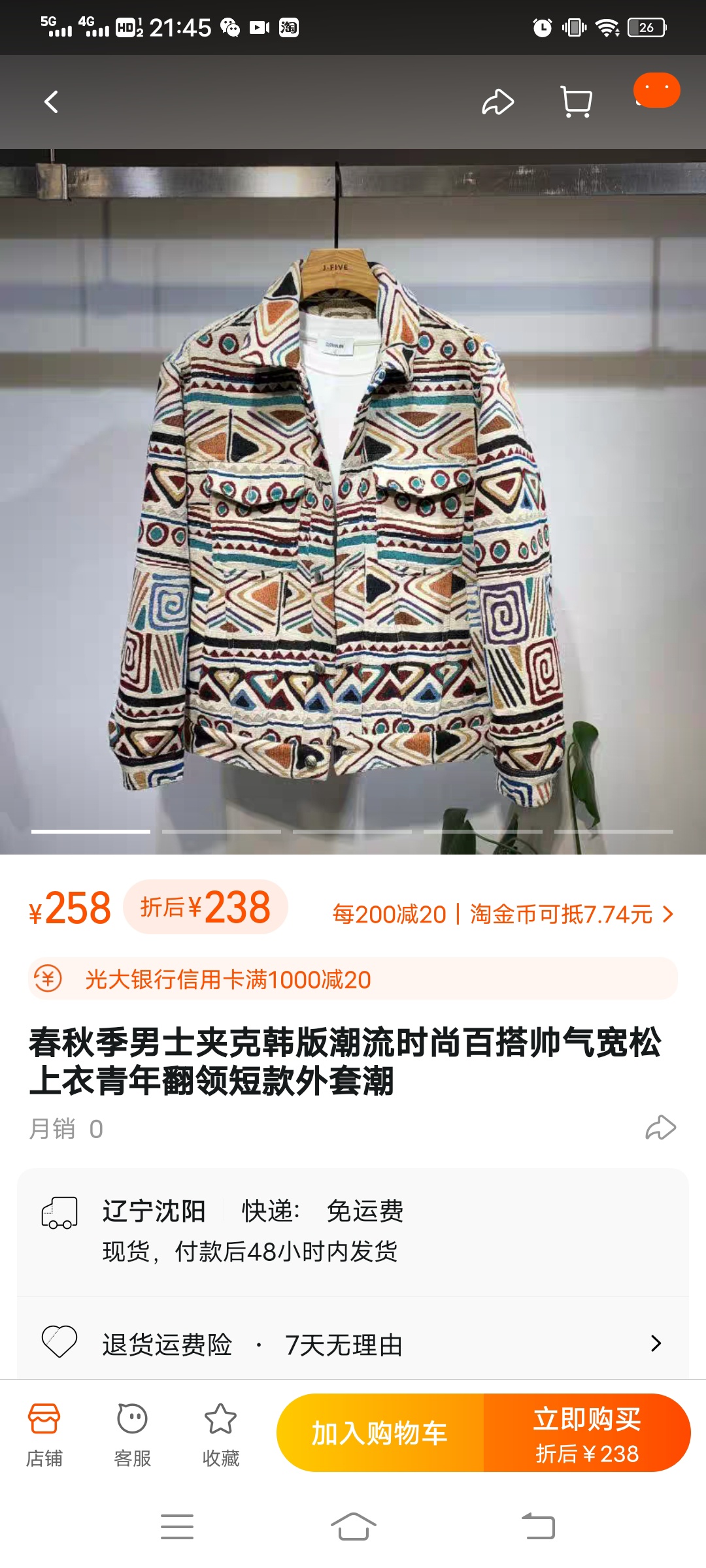This screenshot has height=1568, width=706.
Task: Open 光大银行信用卡满1000减20 promotion
Action: [x=353, y=979]
